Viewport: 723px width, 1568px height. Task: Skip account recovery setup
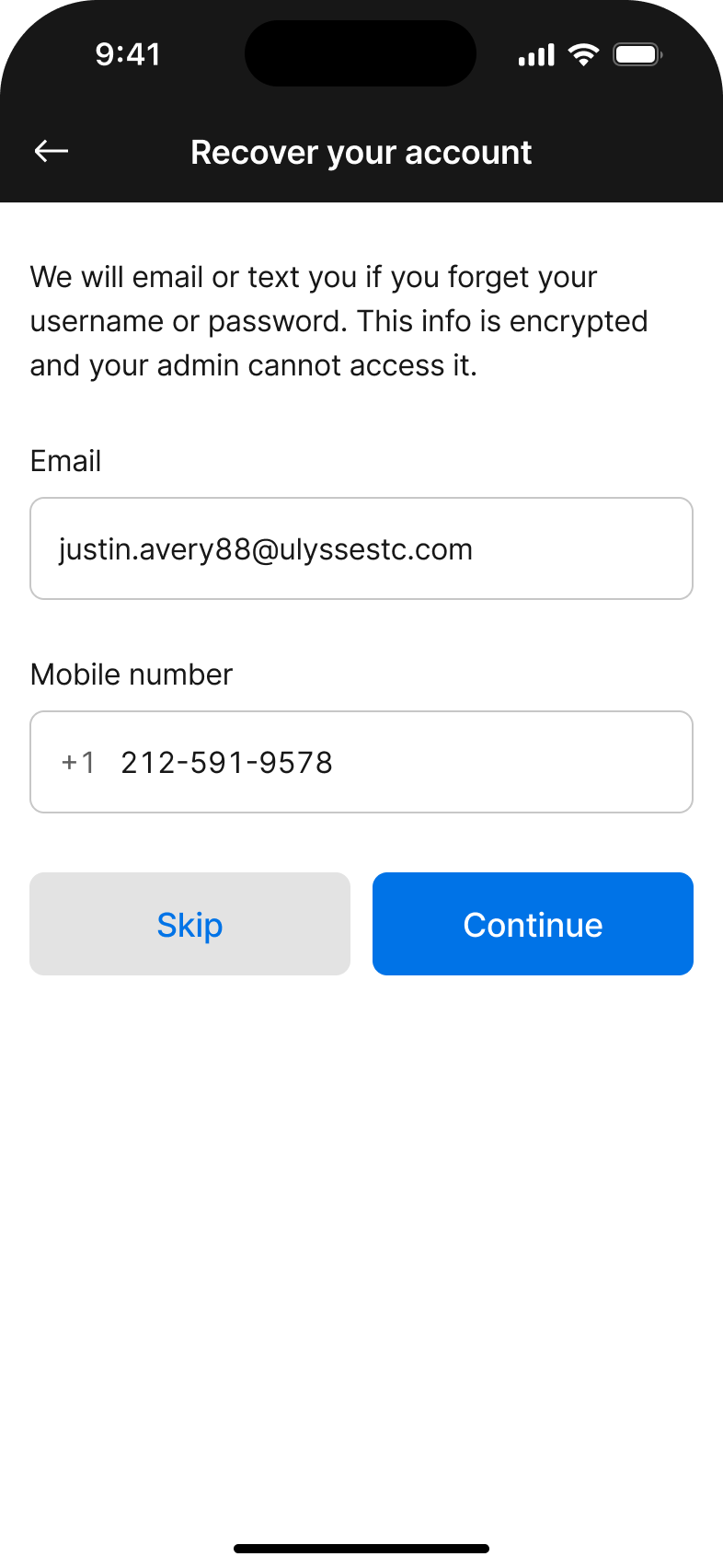click(x=189, y=924)
